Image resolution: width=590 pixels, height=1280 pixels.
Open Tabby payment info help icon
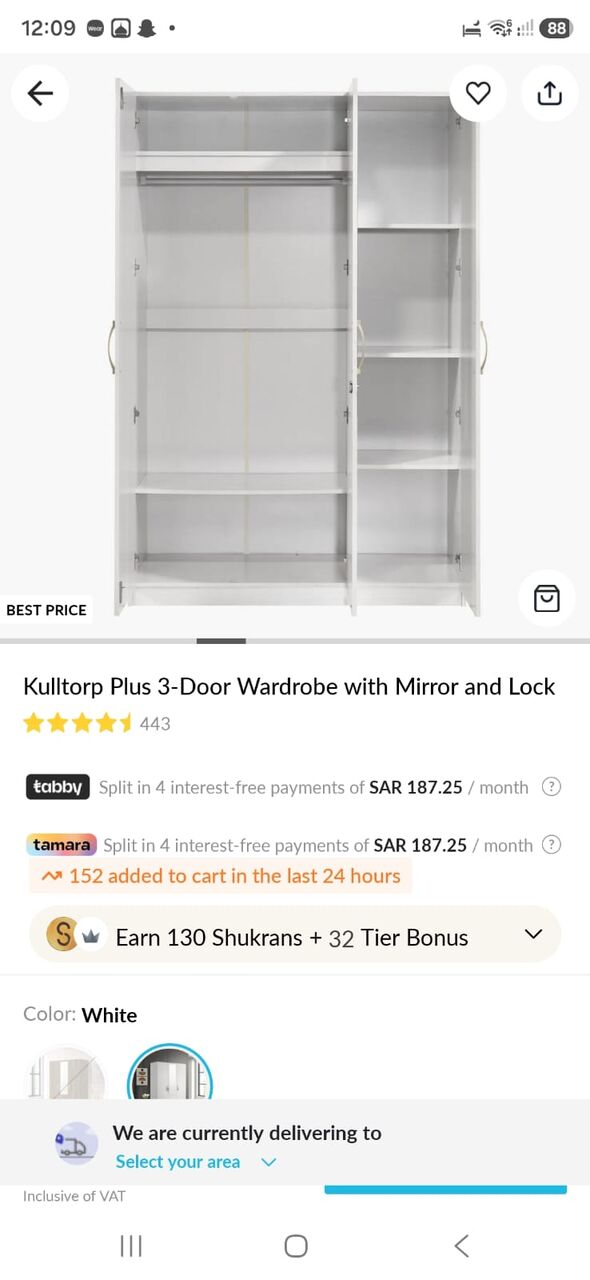click(x=551, y=787)
